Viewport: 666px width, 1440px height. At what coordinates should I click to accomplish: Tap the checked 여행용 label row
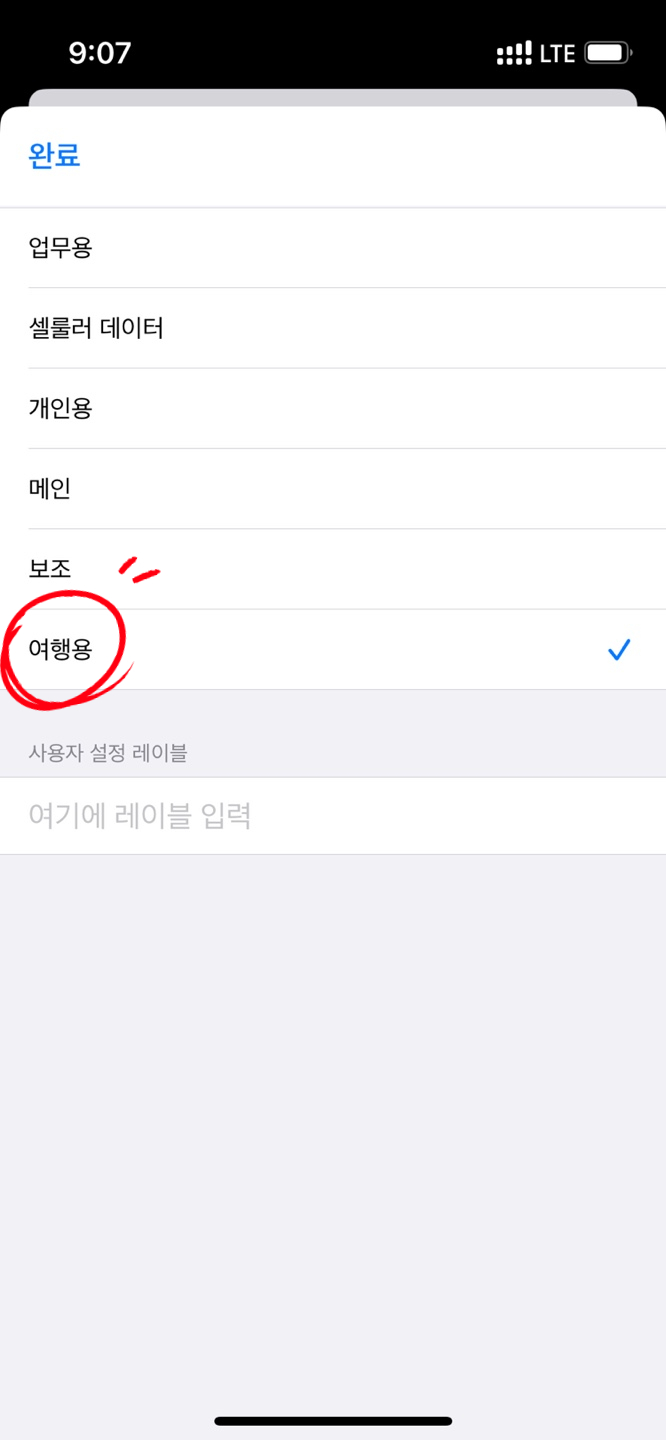pyautogui.click(x=333, y=650)
